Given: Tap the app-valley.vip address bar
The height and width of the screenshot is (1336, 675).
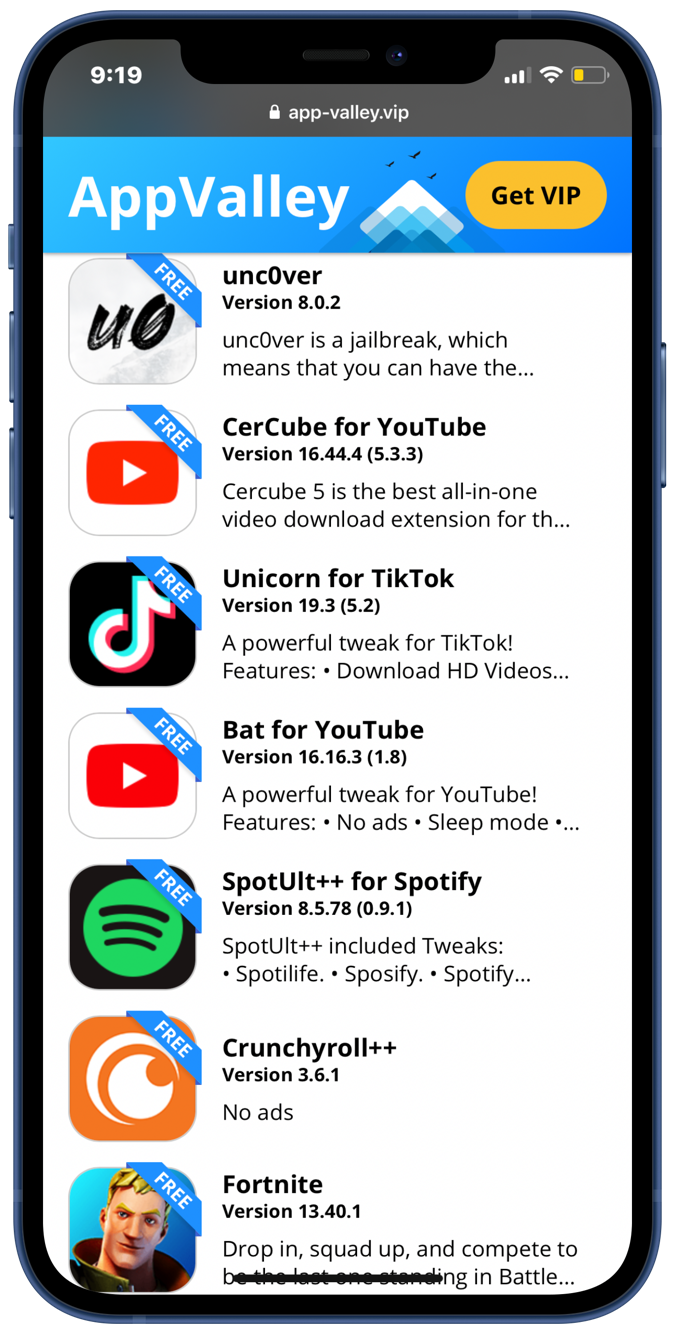Looking at the screenshot, I should (x=338, y=113).
